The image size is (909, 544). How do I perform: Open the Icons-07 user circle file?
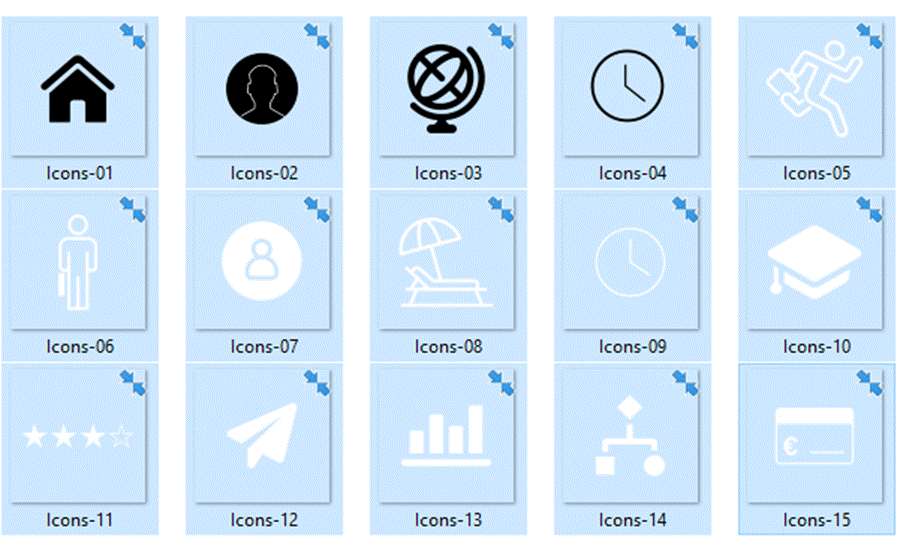(262, 262)
